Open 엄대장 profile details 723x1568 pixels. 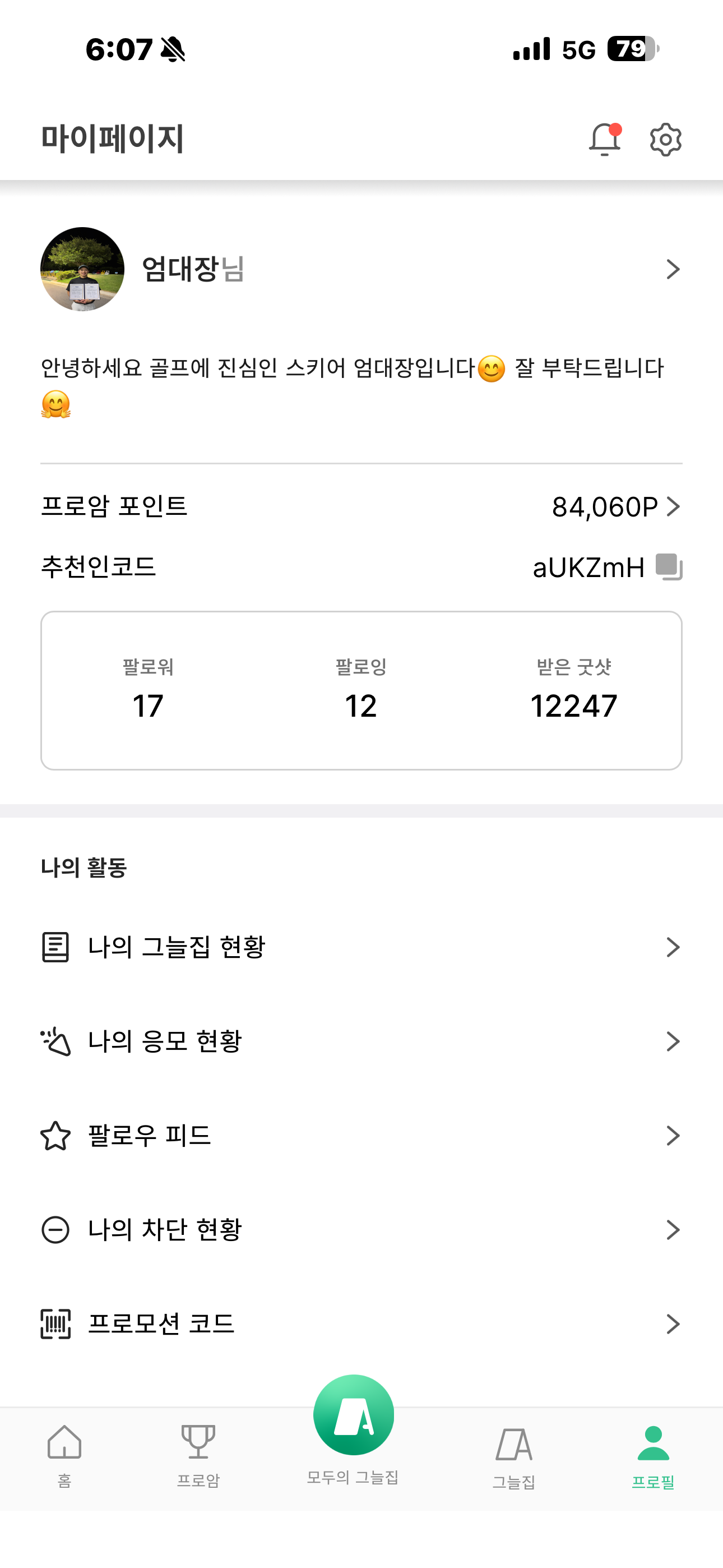tap(361, 269)
